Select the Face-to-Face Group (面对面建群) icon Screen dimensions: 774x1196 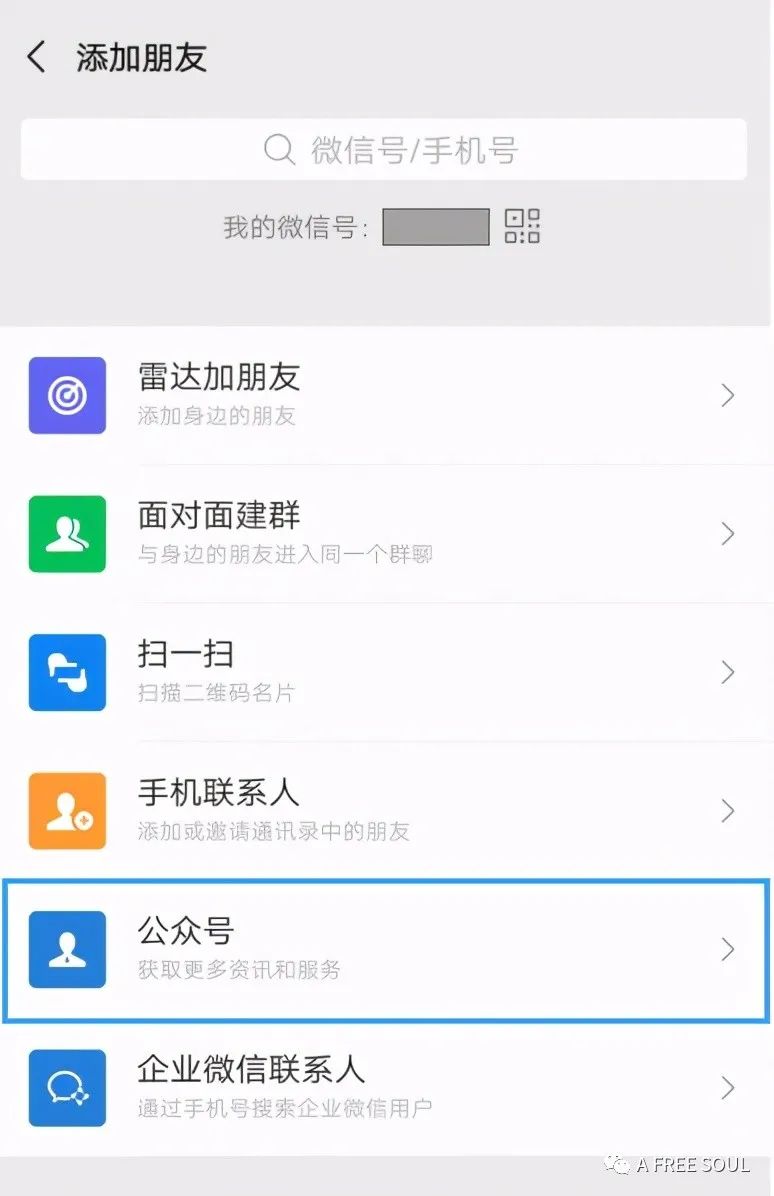pyautogui.click(x=67, y=534)
